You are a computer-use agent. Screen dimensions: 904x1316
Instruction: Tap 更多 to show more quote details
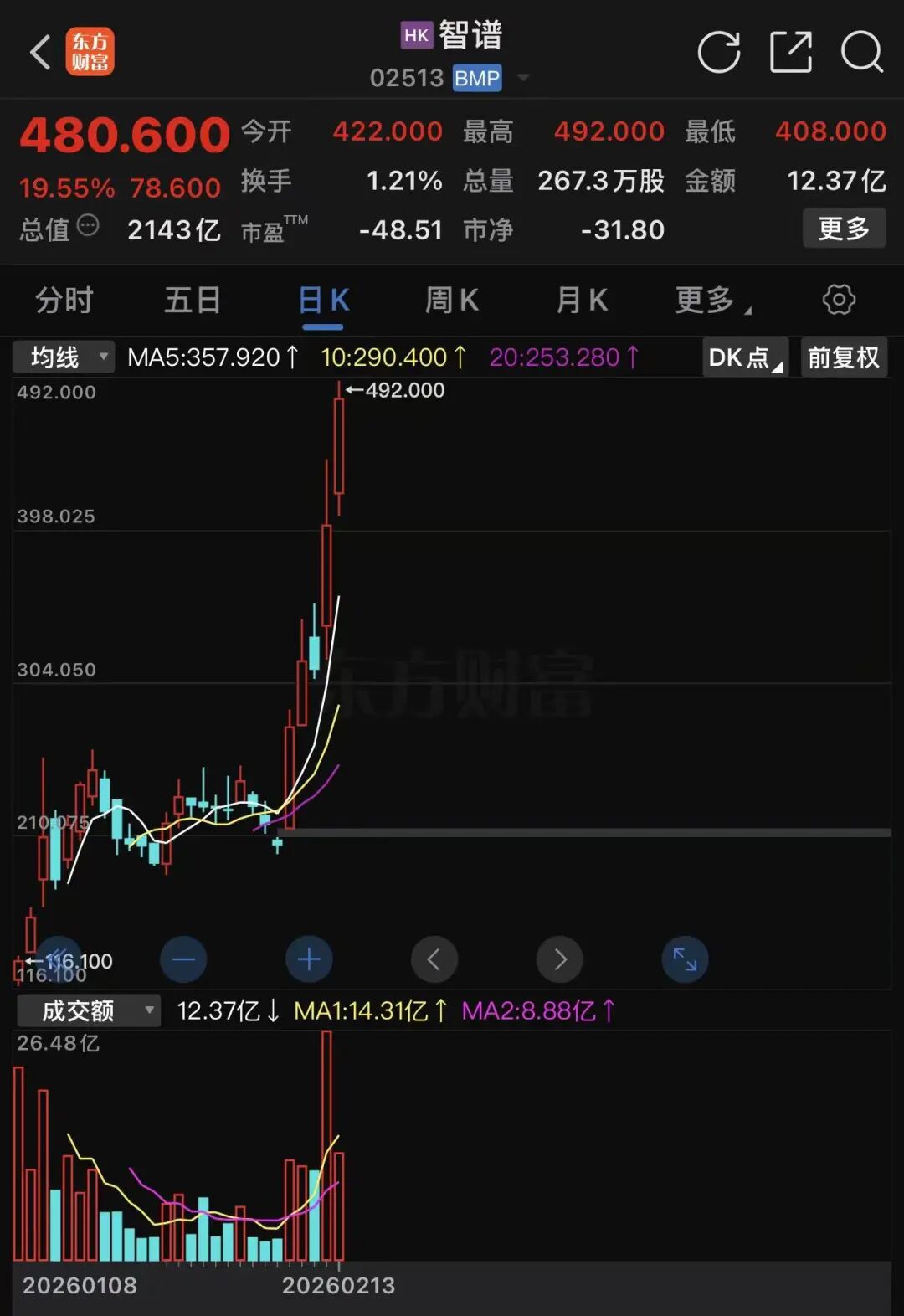click(844, 228)
